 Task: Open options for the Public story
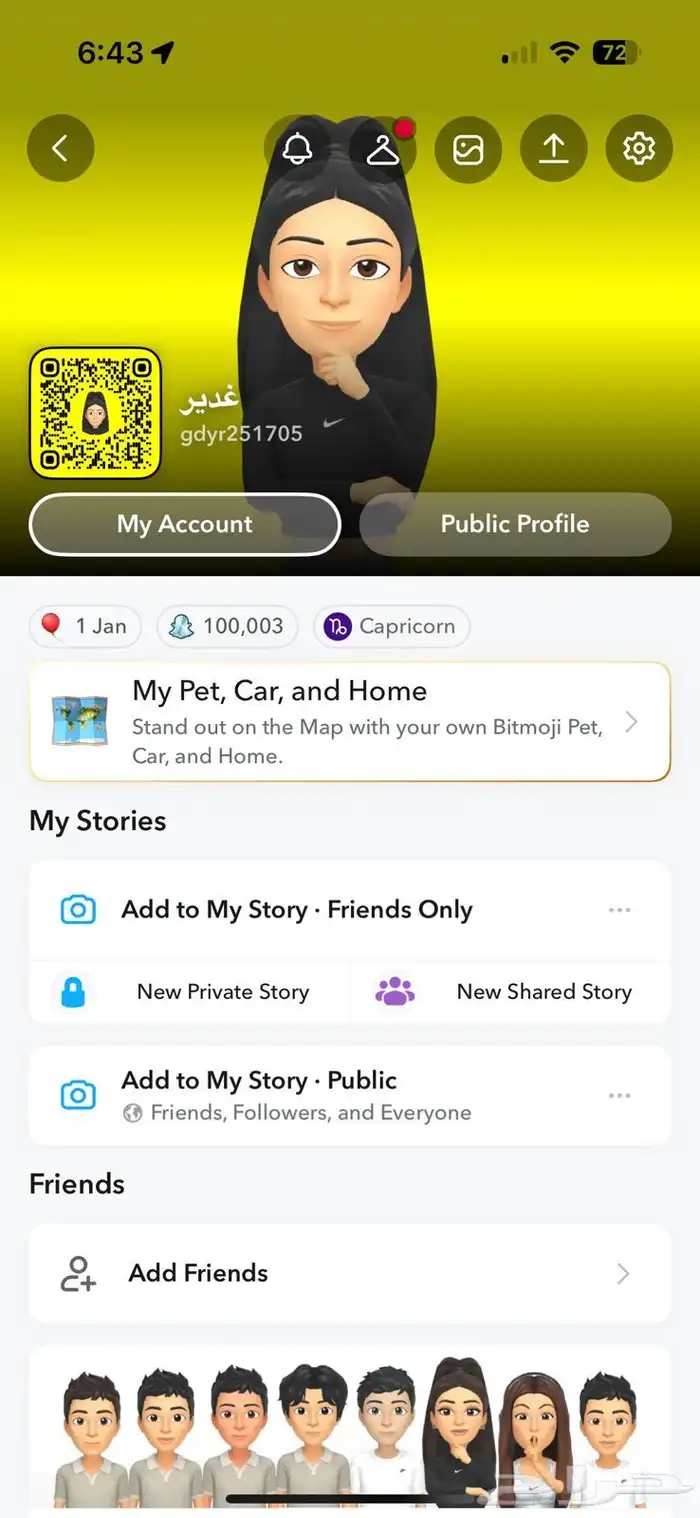pyautogui.click(x=619, y=1095)
